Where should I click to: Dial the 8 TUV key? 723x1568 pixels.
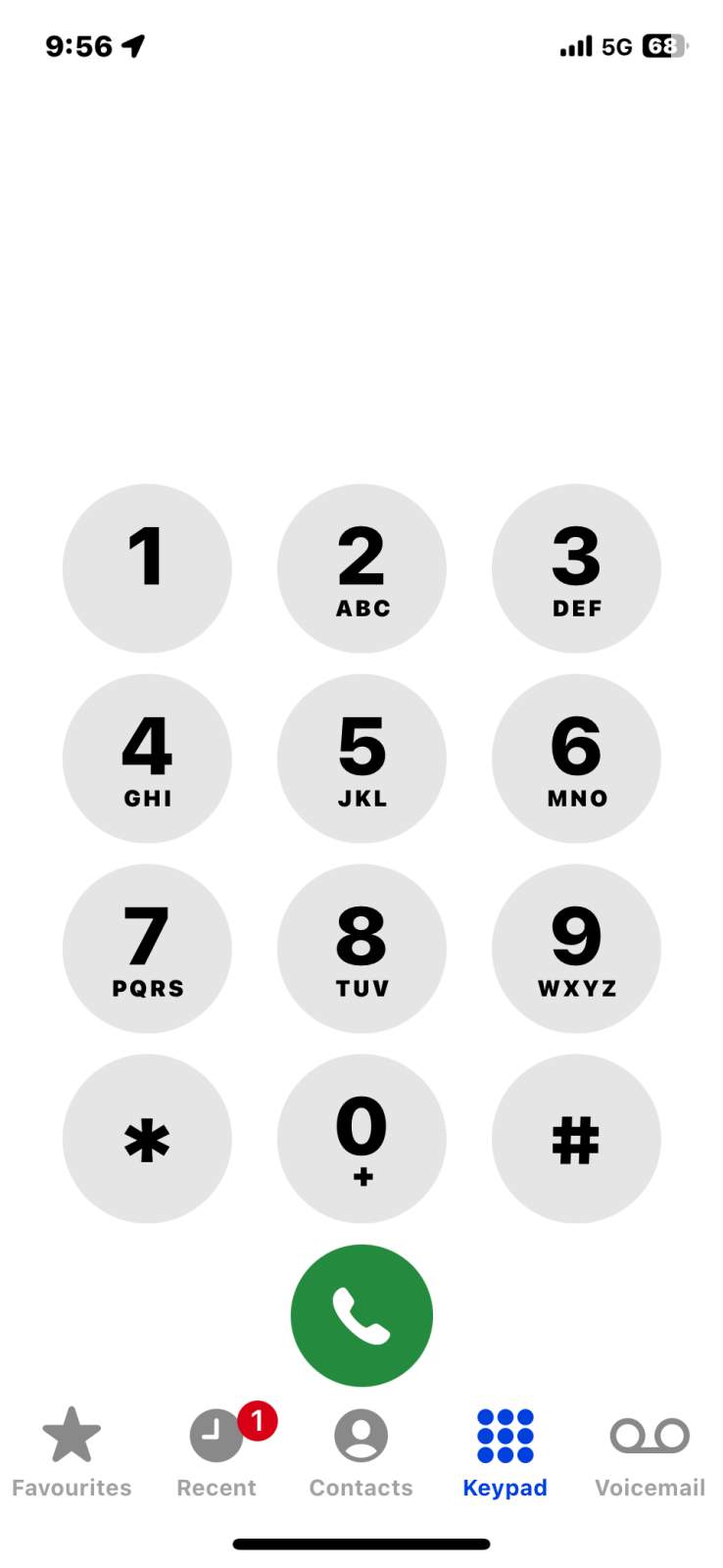point(361,949)
